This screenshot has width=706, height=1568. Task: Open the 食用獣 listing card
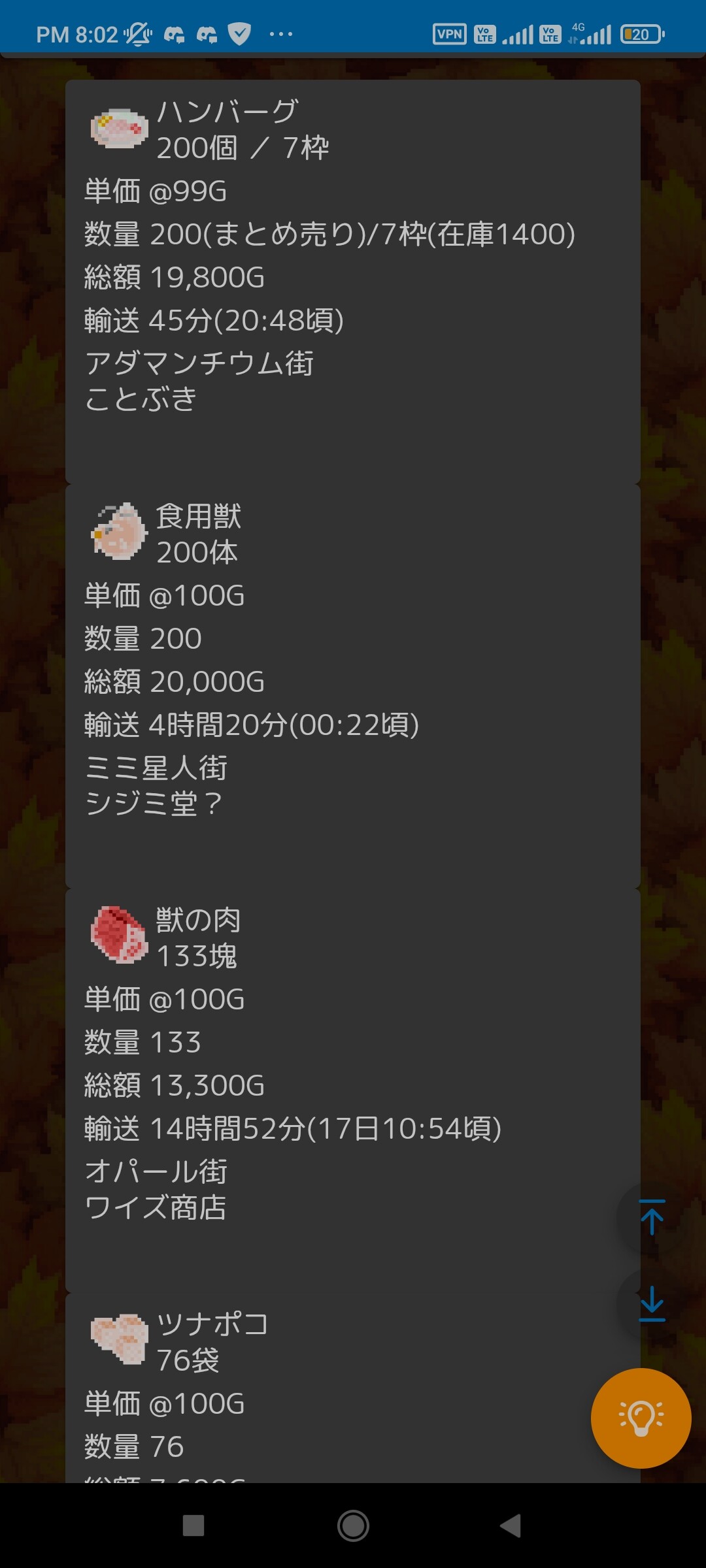353,685
